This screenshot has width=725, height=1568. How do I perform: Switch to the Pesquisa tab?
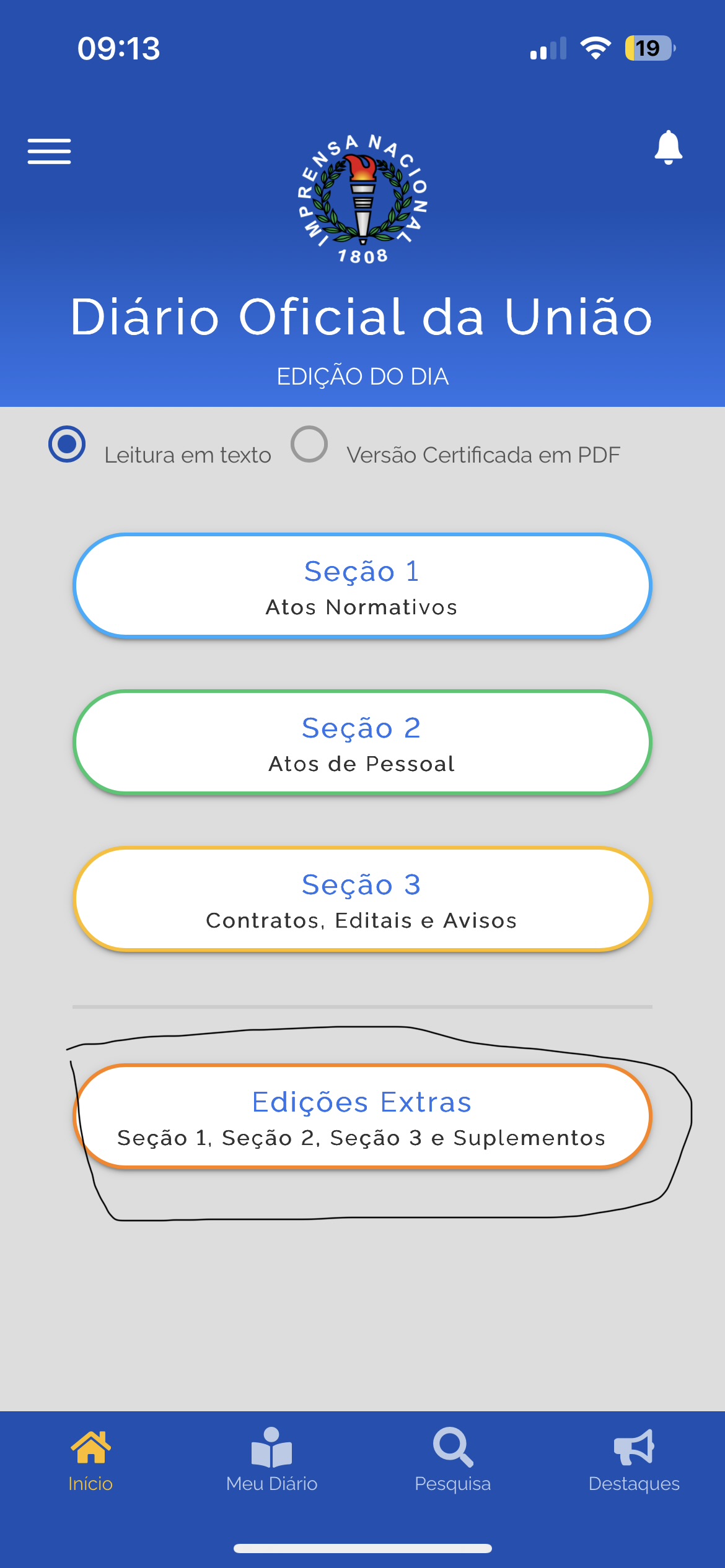tap(453, 1461)
